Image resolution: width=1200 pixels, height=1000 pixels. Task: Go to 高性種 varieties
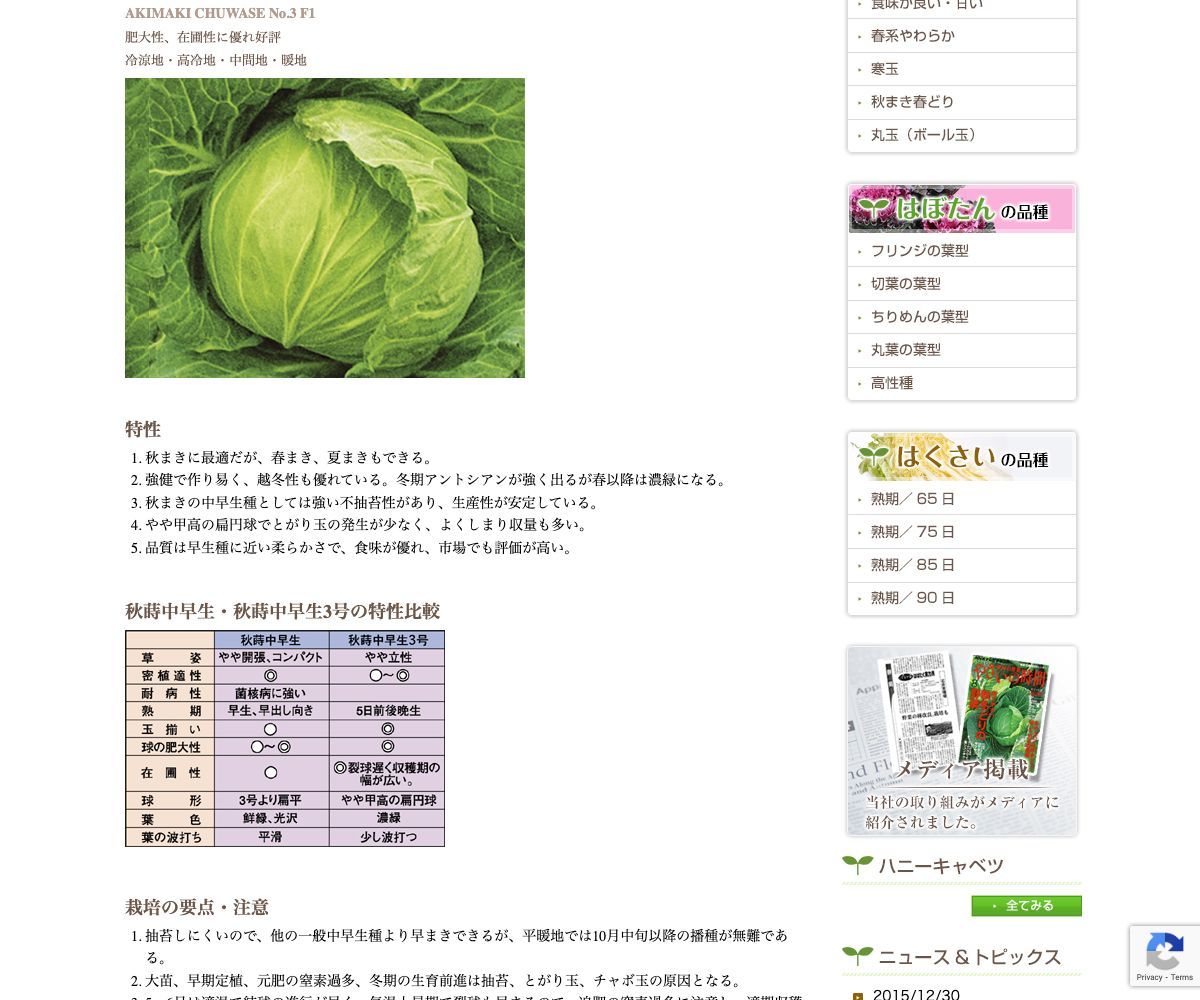click(x=891, y=383)
